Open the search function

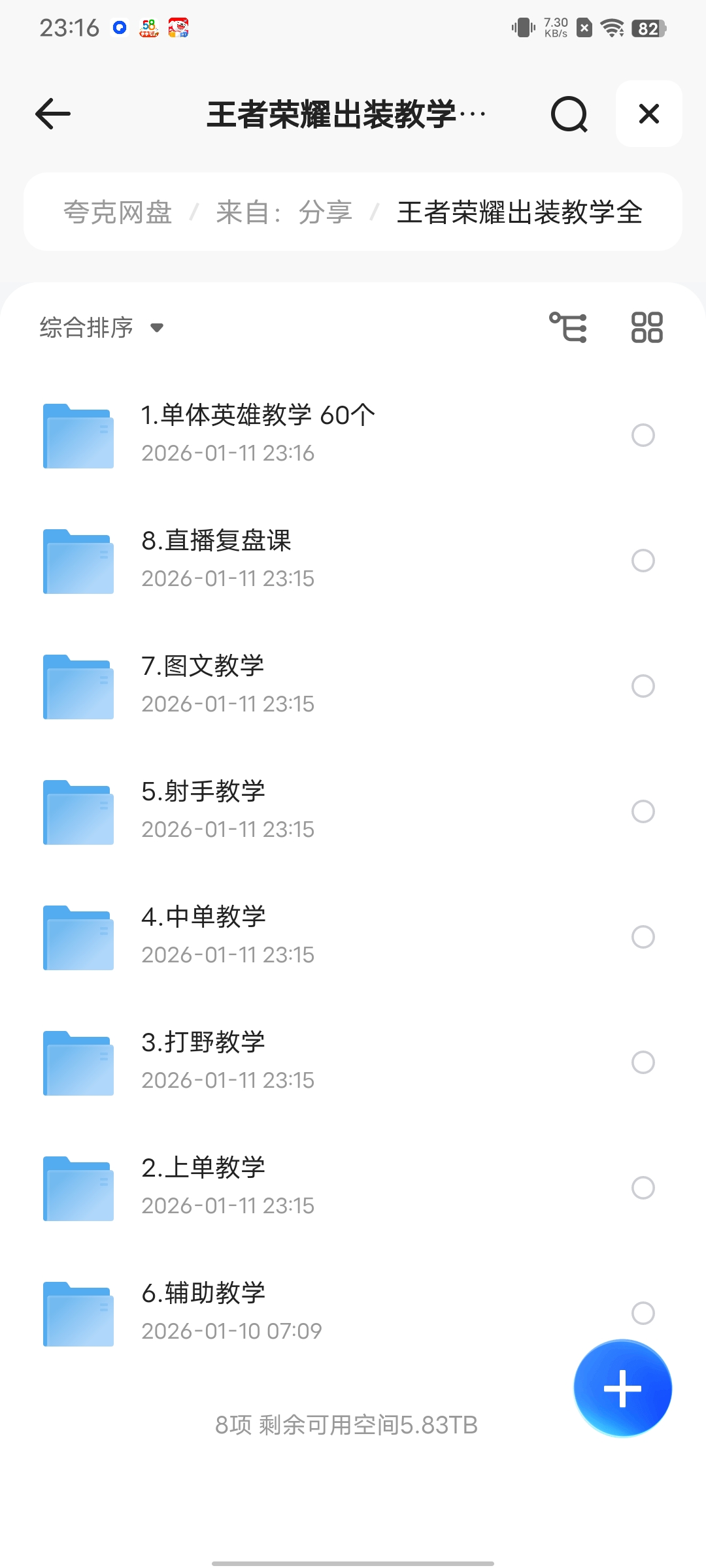pyautogui.click(x=568, y=114)
